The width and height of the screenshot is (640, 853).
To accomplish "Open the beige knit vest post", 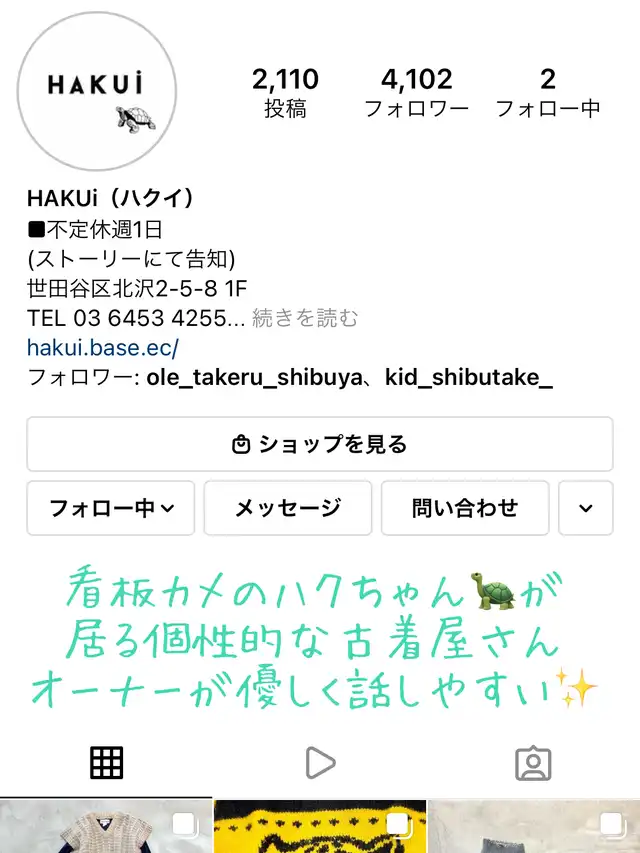I will tap(105, 827).
